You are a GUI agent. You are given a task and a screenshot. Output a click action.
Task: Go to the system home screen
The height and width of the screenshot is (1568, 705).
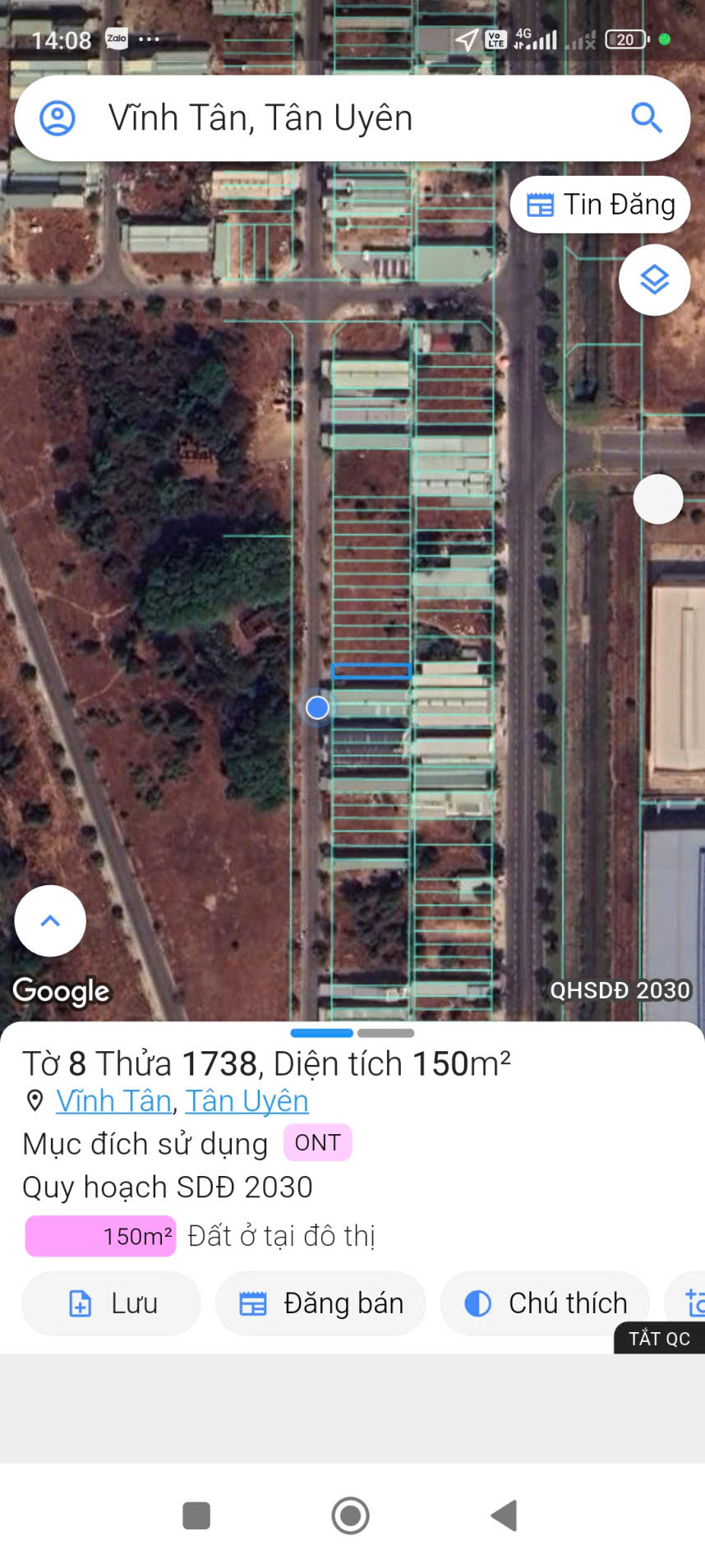(350, 1515)
